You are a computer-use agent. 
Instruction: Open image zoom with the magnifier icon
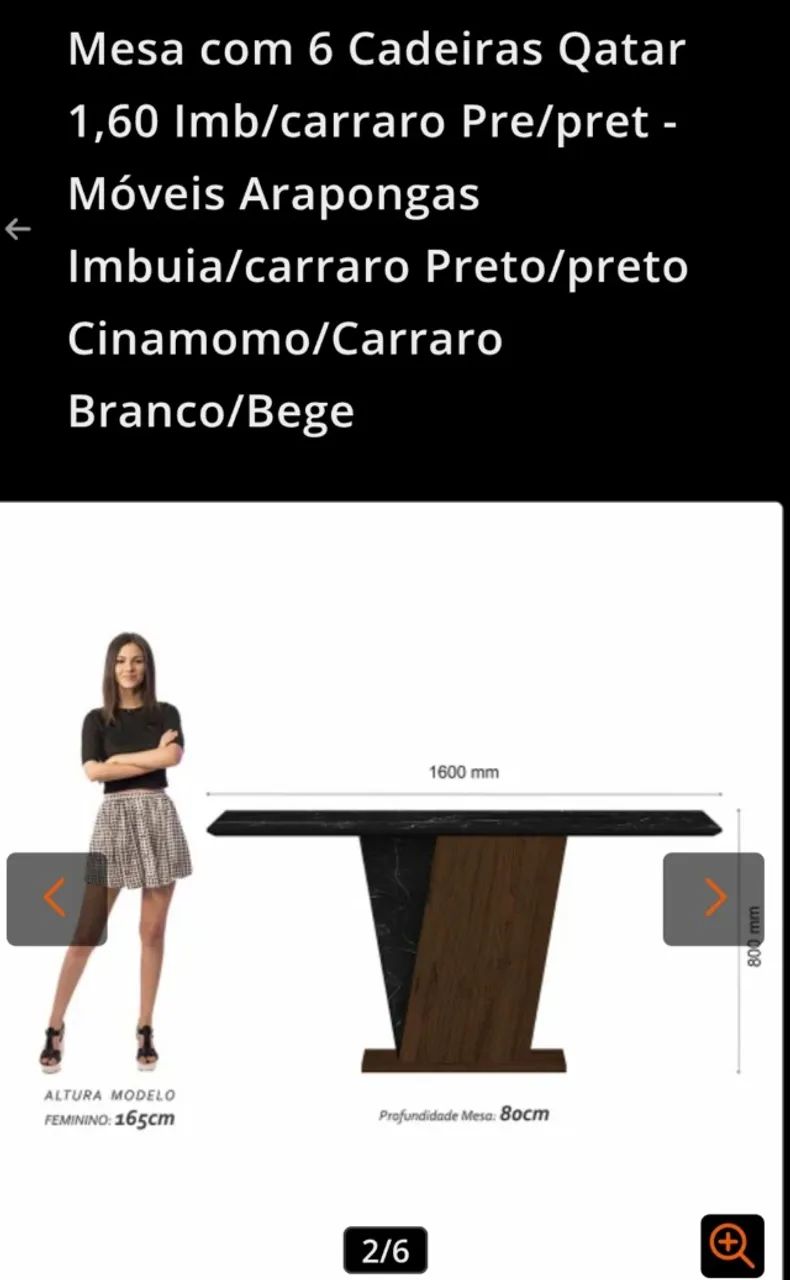coord(731,1243)
